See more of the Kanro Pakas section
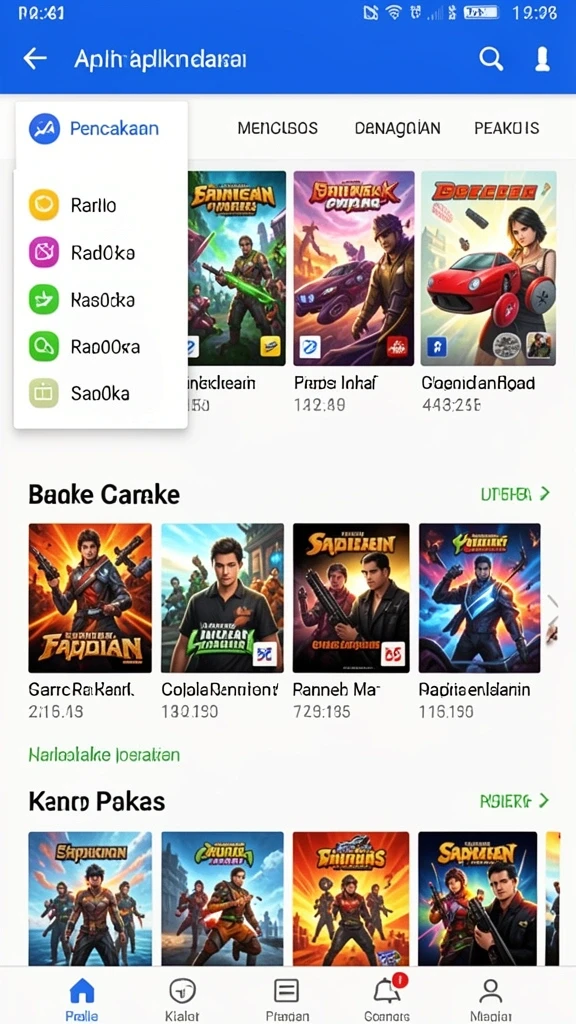The height and width of the screenshot is (1024, 576). click(x=515, y=801)
